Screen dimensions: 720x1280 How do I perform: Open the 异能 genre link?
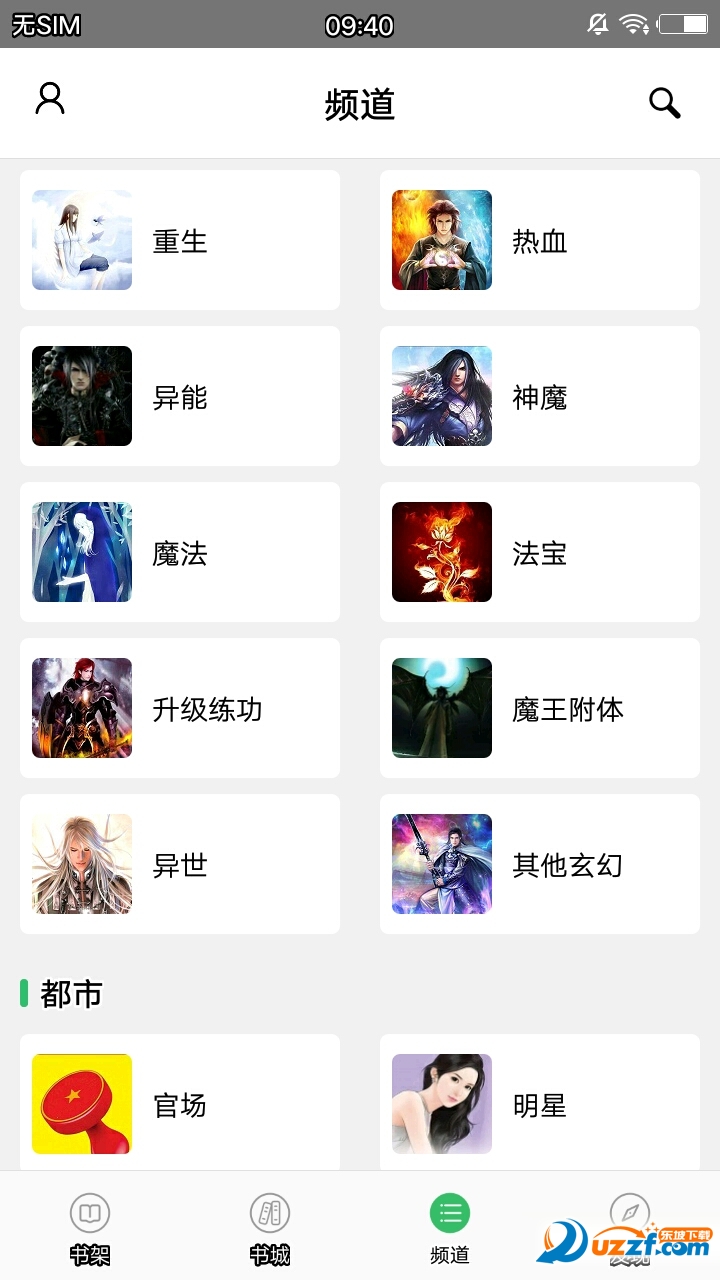[x=180, y=396]
